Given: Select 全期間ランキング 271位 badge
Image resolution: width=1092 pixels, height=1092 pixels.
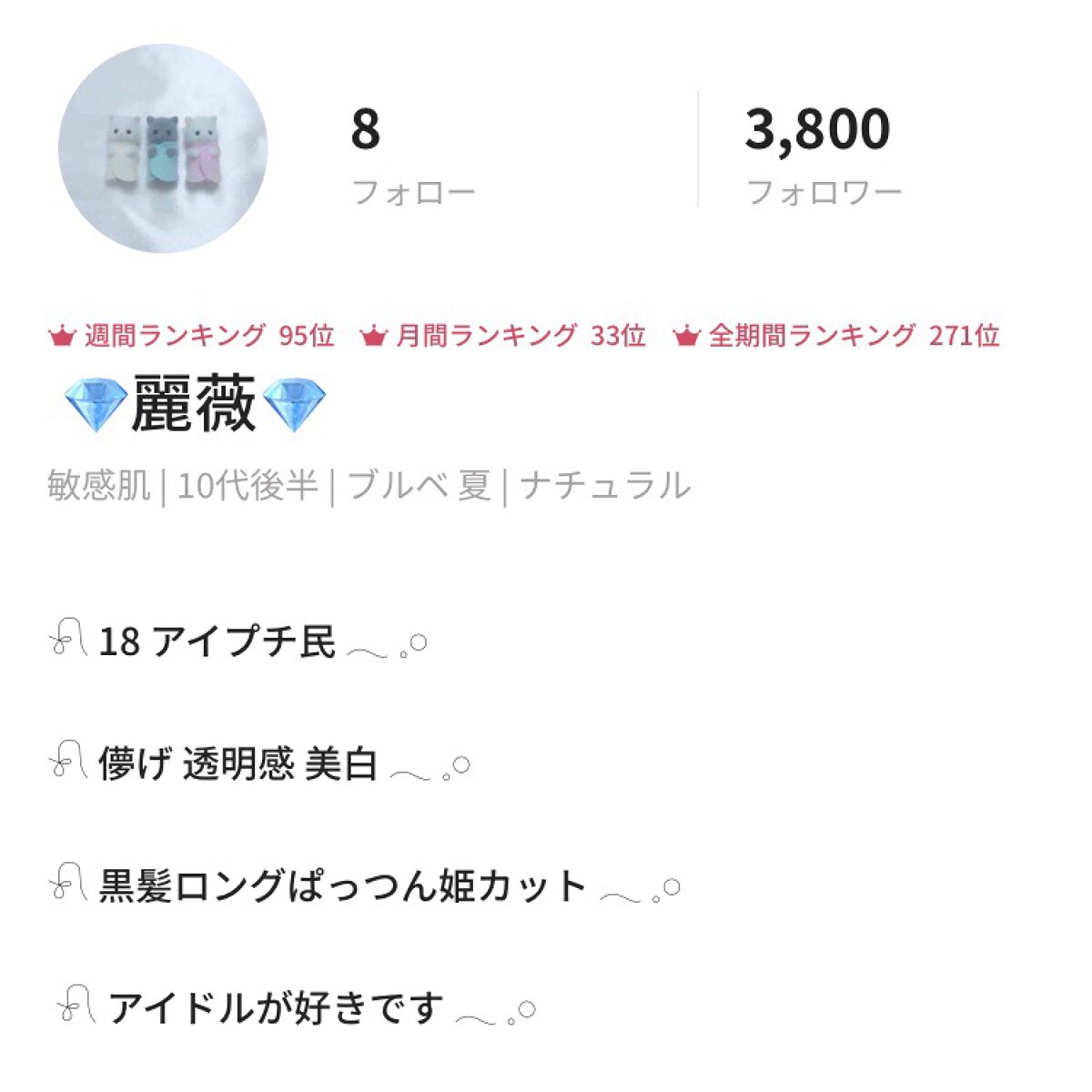Looking at the screenshot, I should [836, 336].
